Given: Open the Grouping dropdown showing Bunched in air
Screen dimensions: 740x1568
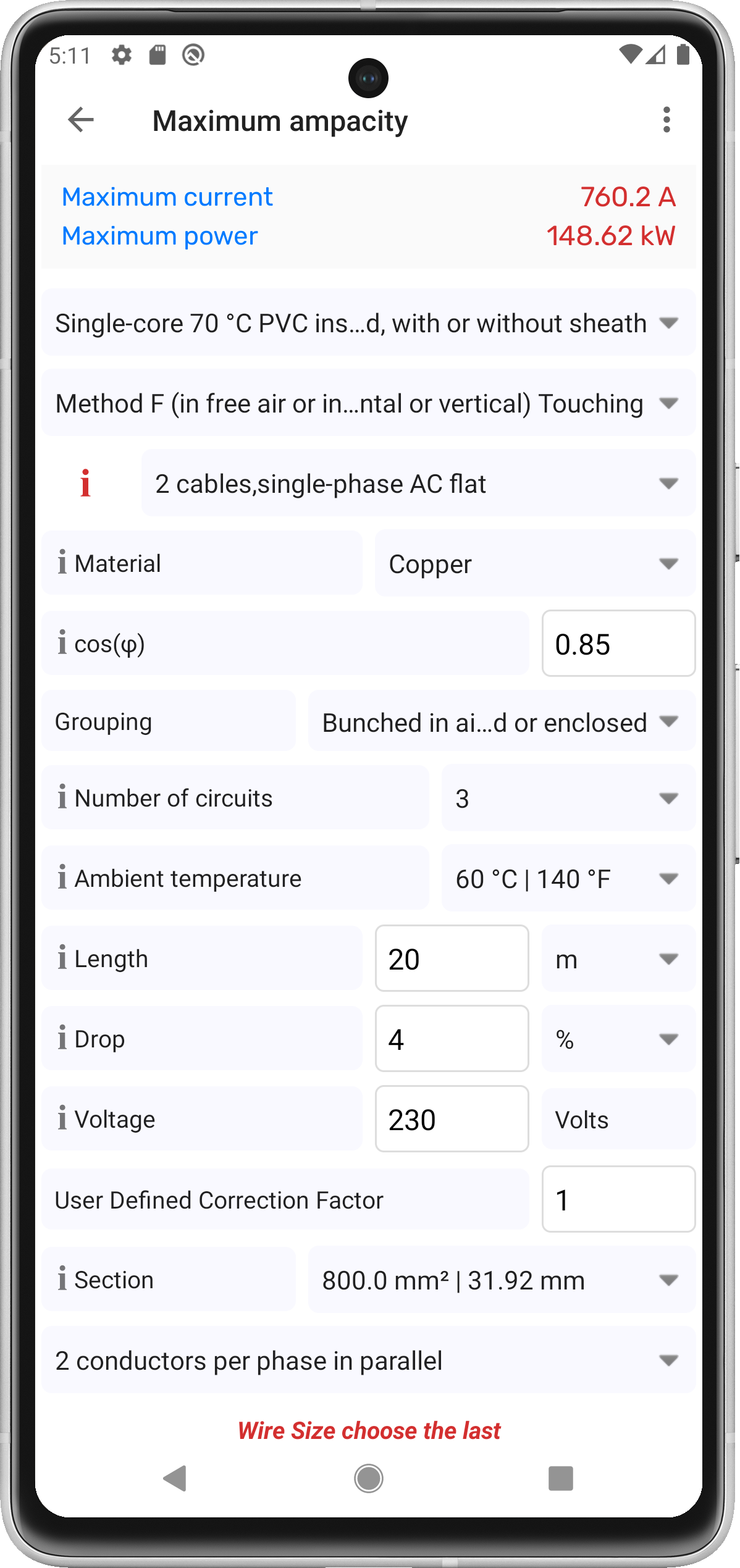Looking at the screenshot, I should pos(502,721).
